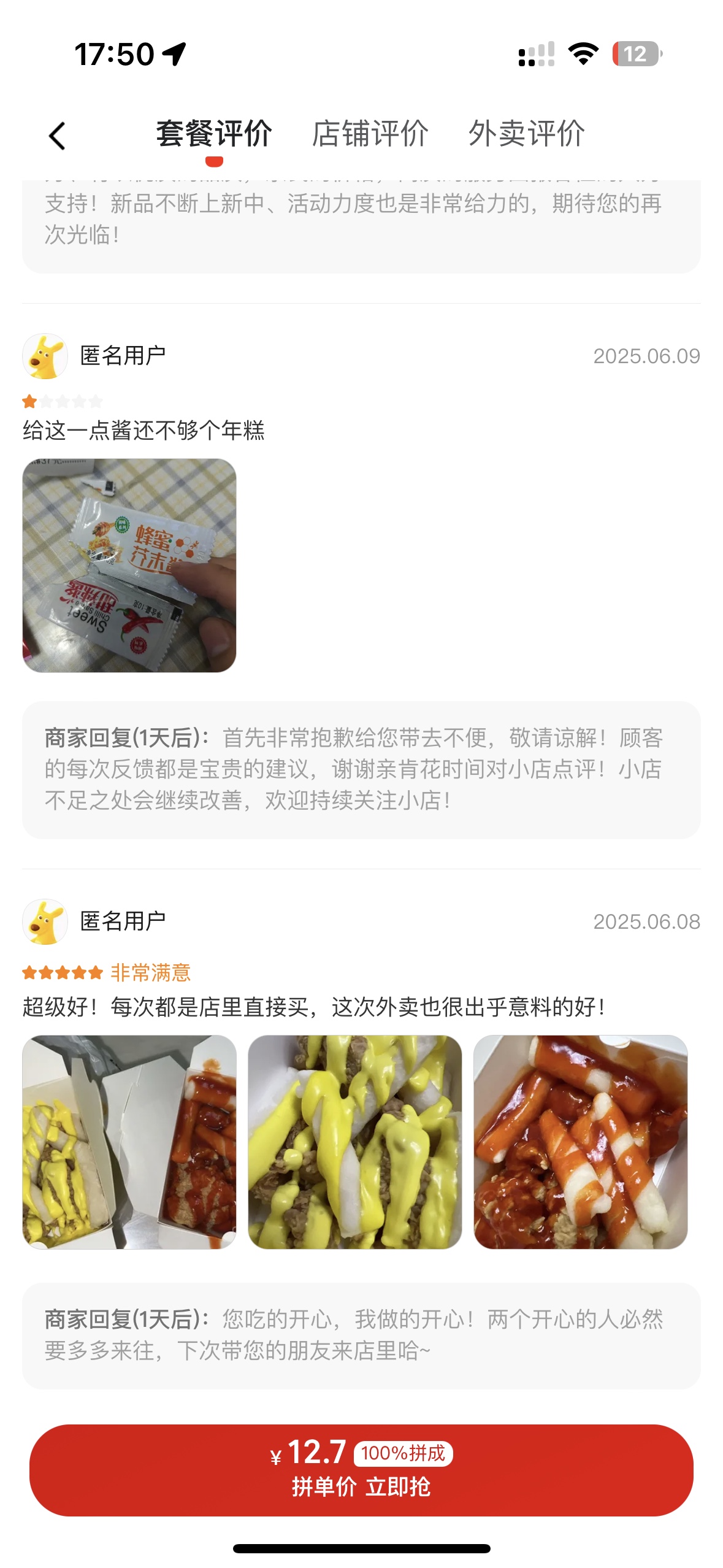The image size is (723, 1568).
Task: Go back using the top-left arrow
Action: [57, 136]
